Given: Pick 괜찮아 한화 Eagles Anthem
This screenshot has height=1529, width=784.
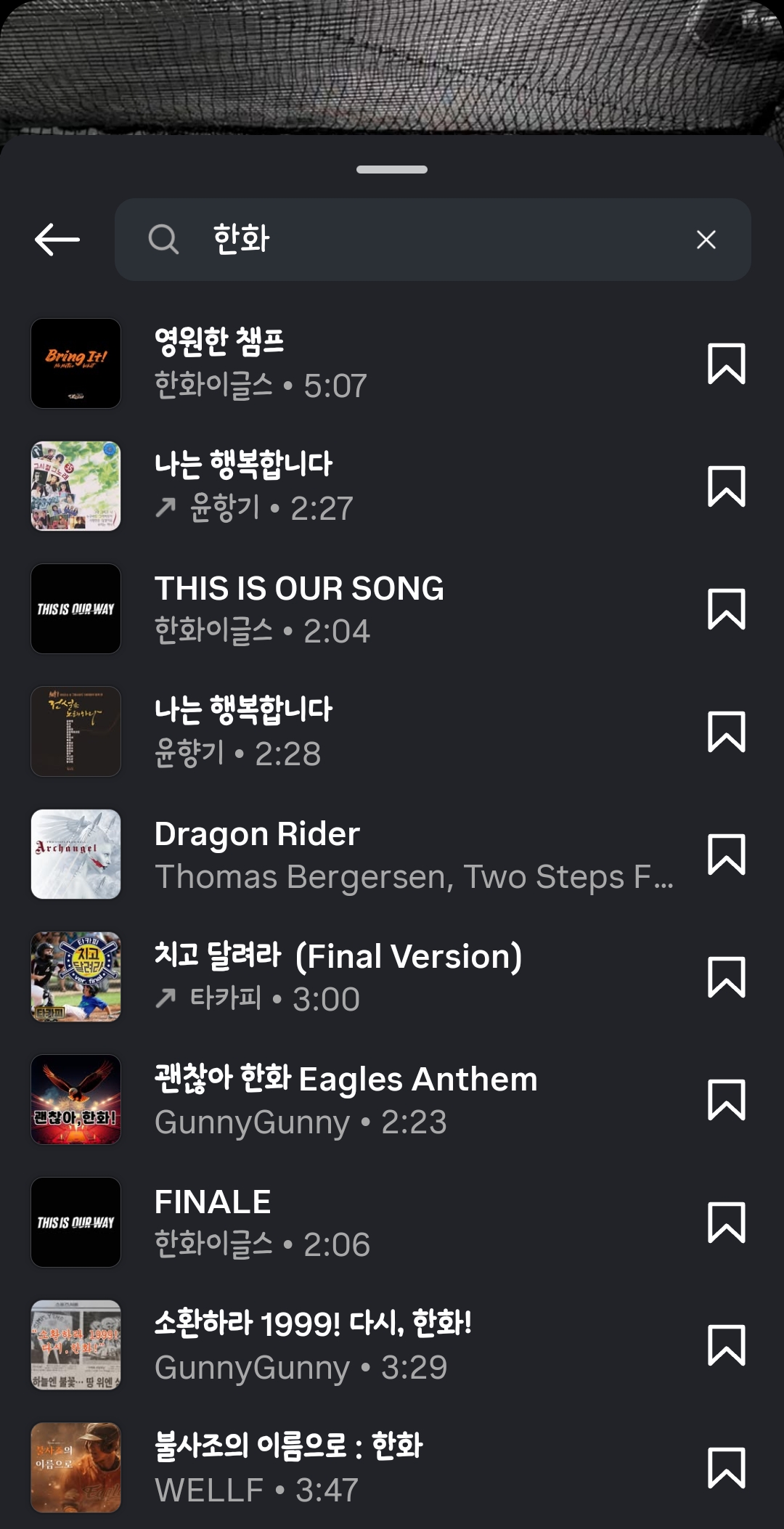Looking at the screenshot, I should [x=363, y=1099].
